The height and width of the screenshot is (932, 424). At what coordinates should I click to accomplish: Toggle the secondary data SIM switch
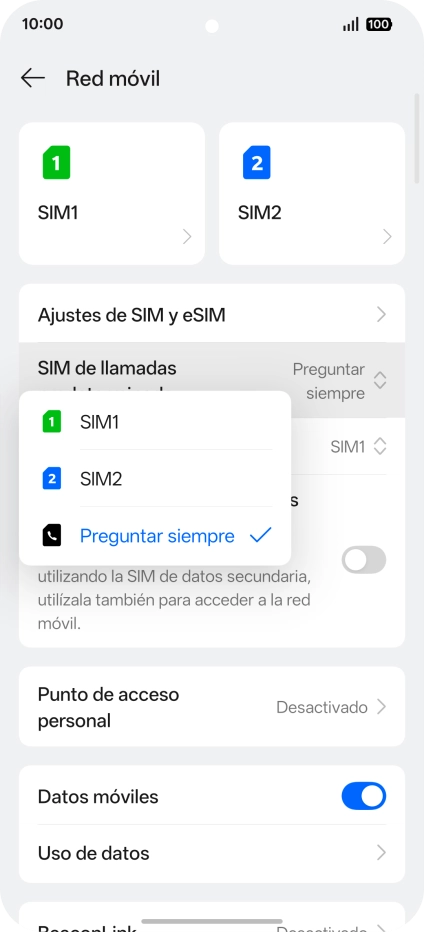(x=363, y=560)
